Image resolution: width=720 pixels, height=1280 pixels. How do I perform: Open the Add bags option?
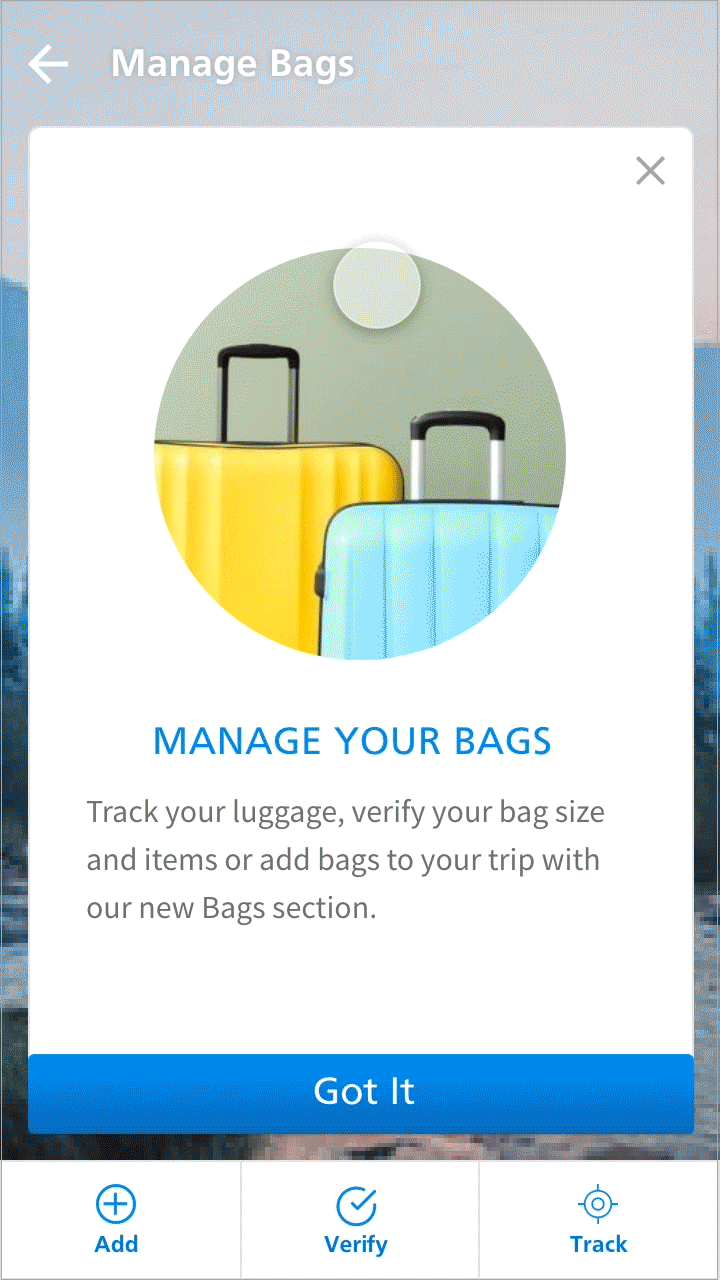(117, 1220)
